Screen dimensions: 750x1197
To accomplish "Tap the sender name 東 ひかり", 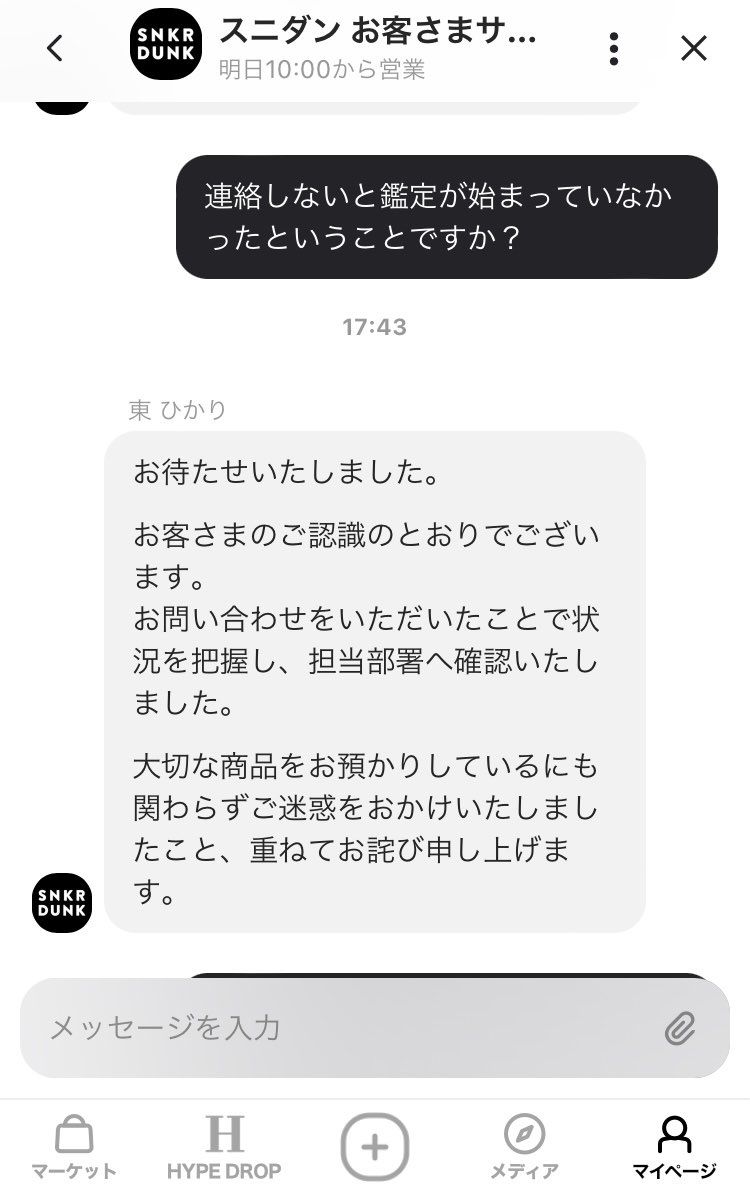I will [x=177, y=409].
